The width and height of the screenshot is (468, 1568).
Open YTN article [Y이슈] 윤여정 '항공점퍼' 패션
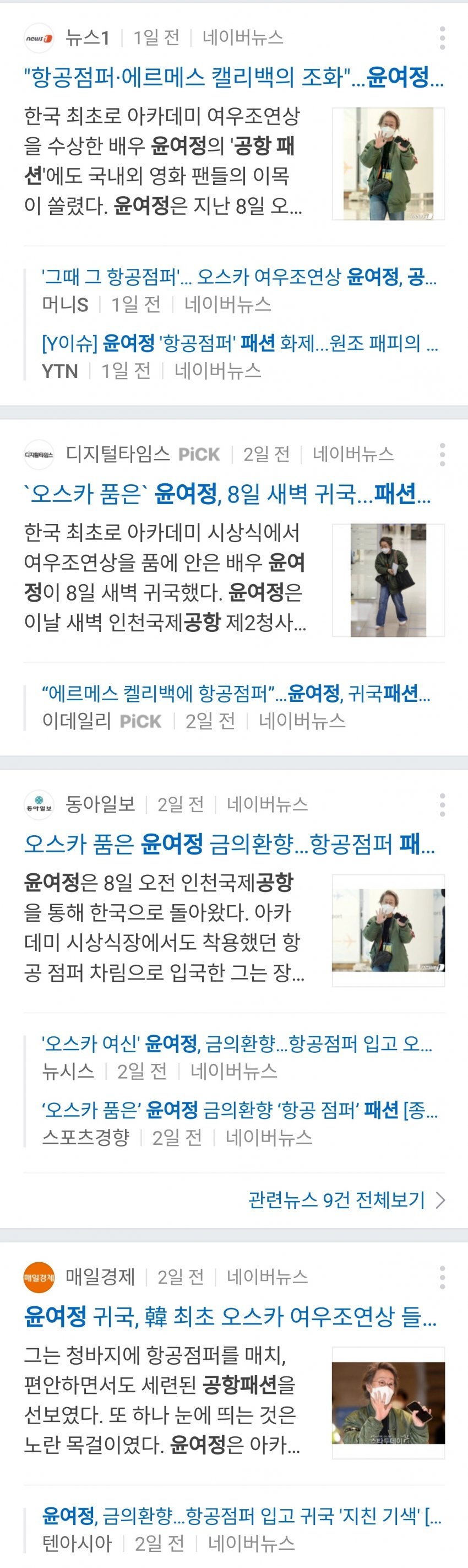point(239,343)
